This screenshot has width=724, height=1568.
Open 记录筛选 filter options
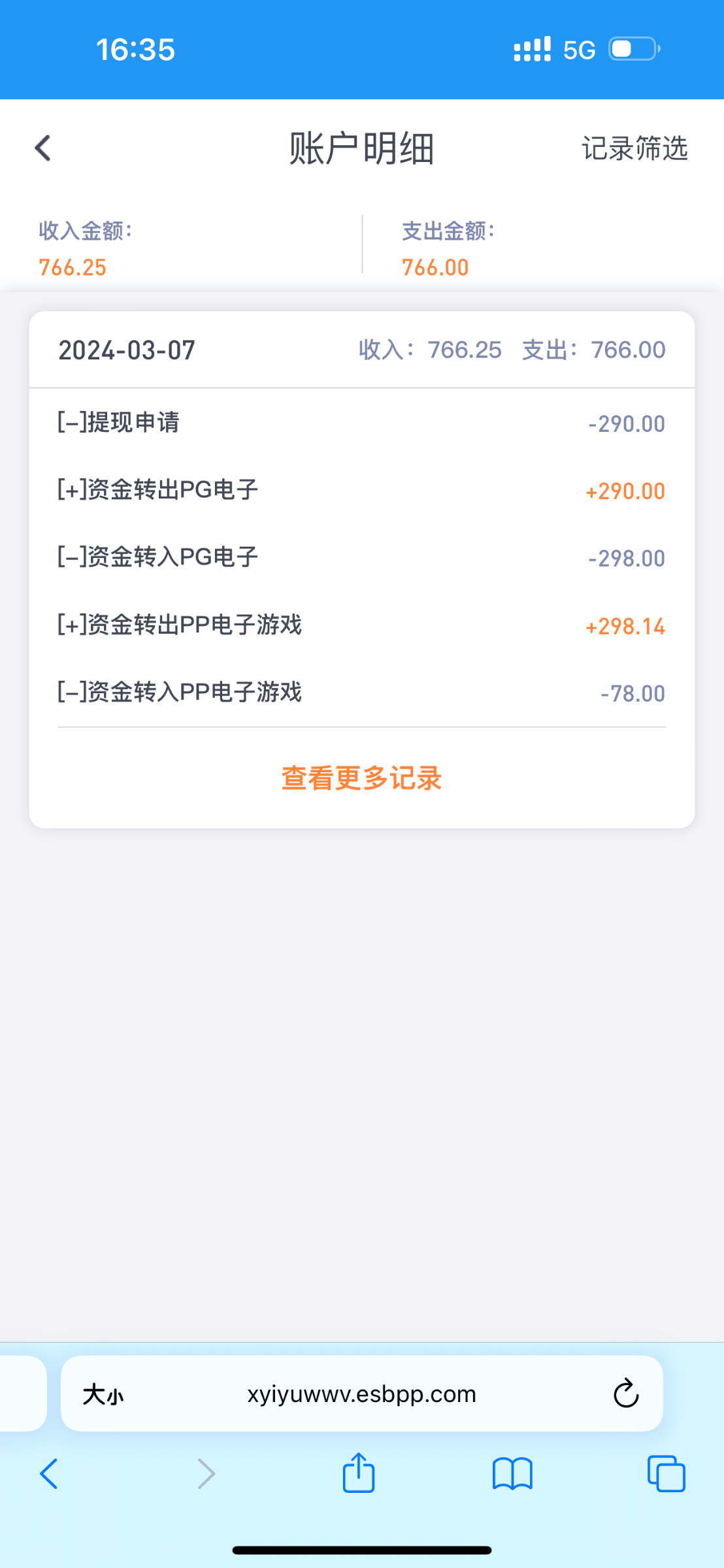(x=634, y=148)
